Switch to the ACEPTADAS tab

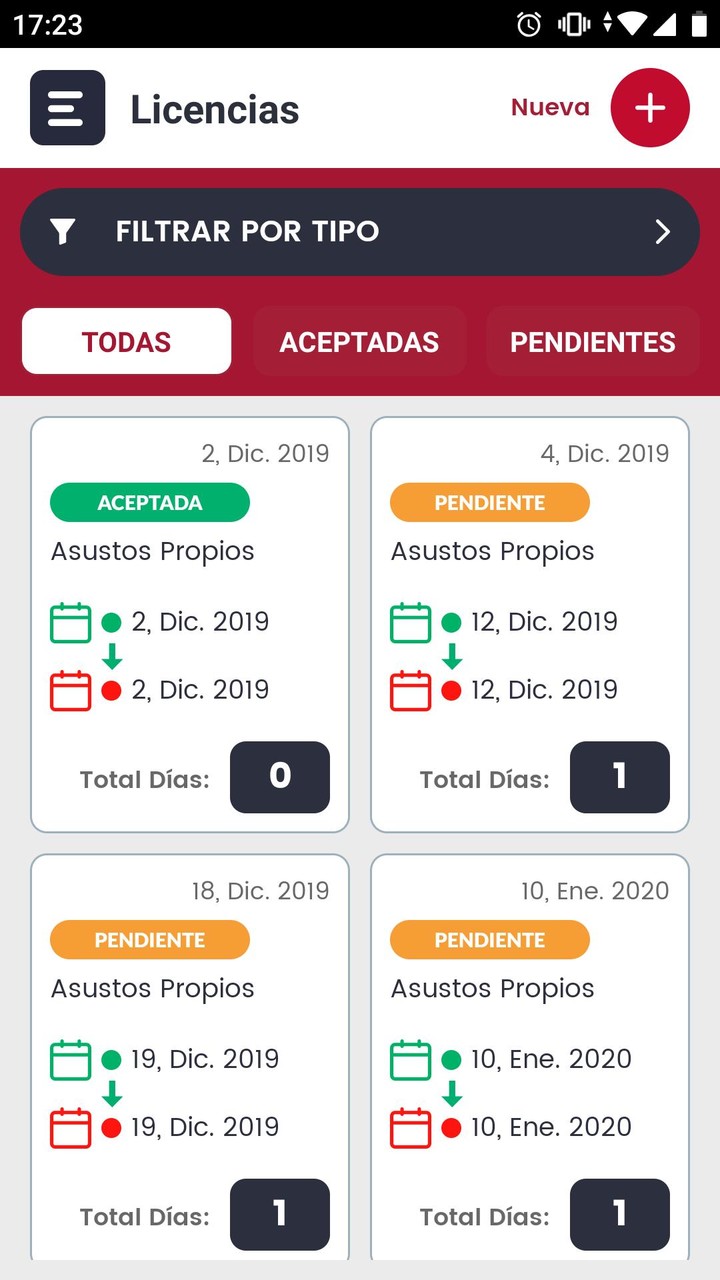pos(359,341)
